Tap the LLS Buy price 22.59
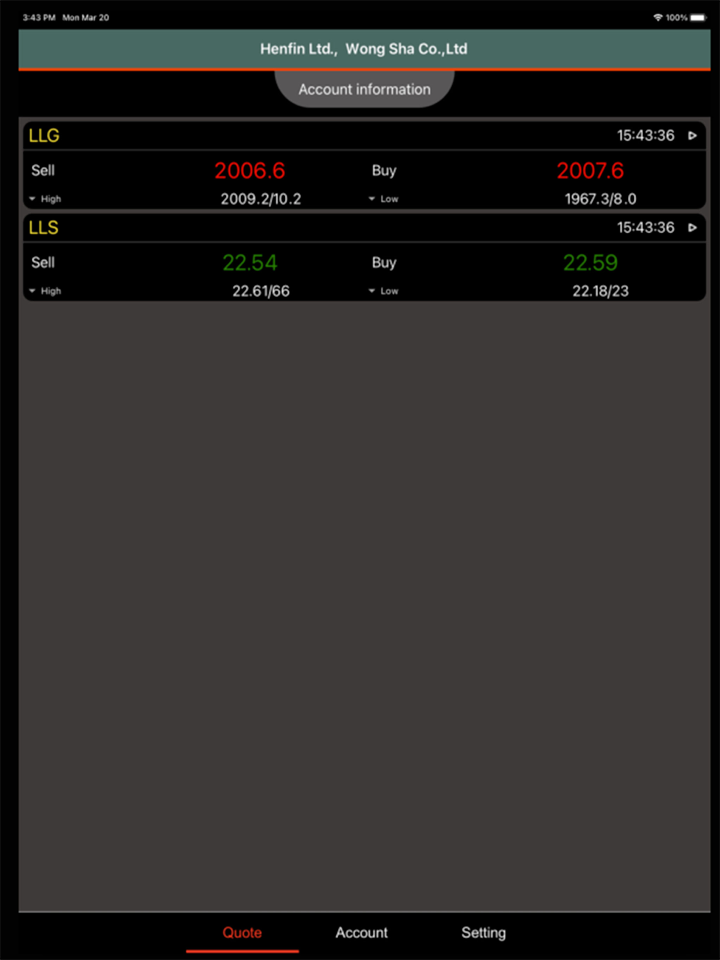720x960 pixels. point(590,263)
